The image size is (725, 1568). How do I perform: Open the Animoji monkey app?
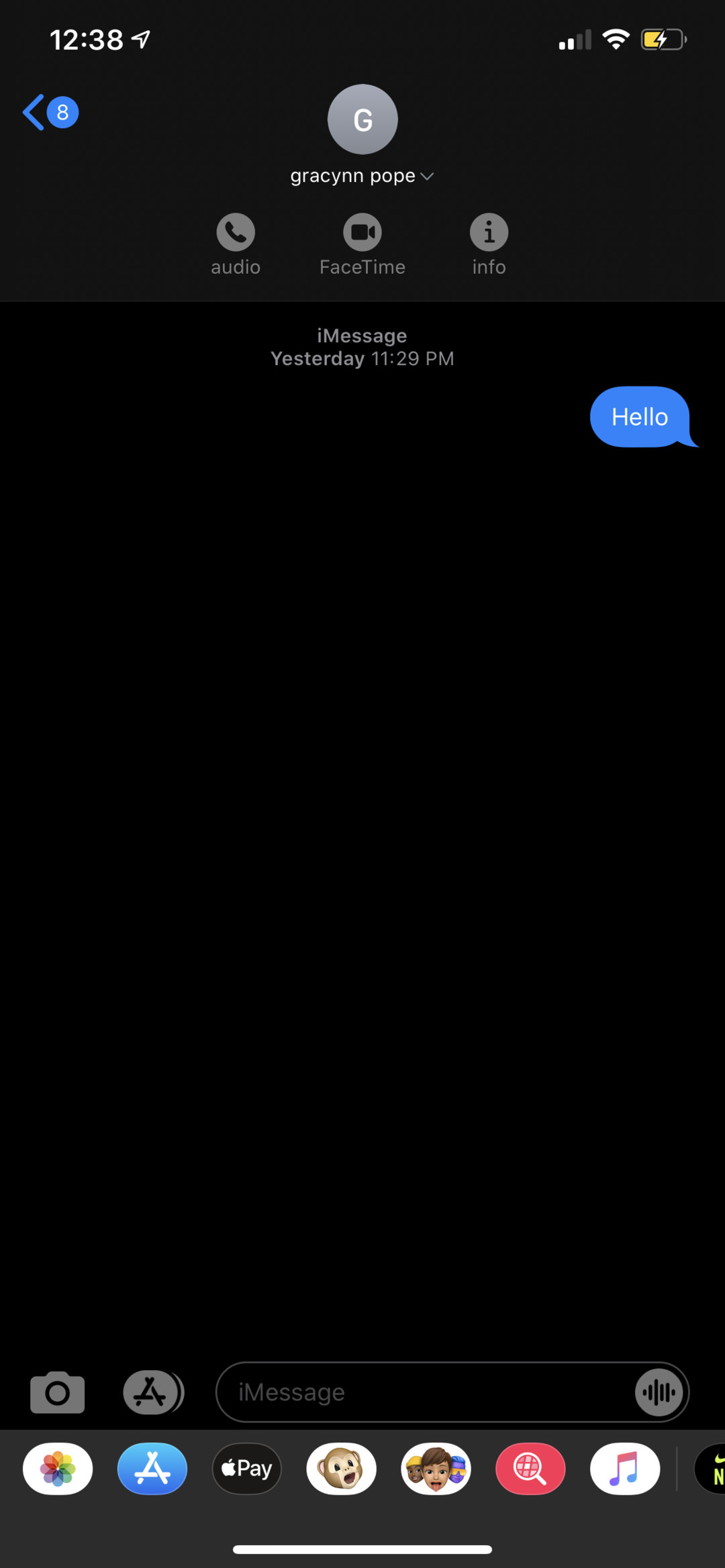point(342,1469)
